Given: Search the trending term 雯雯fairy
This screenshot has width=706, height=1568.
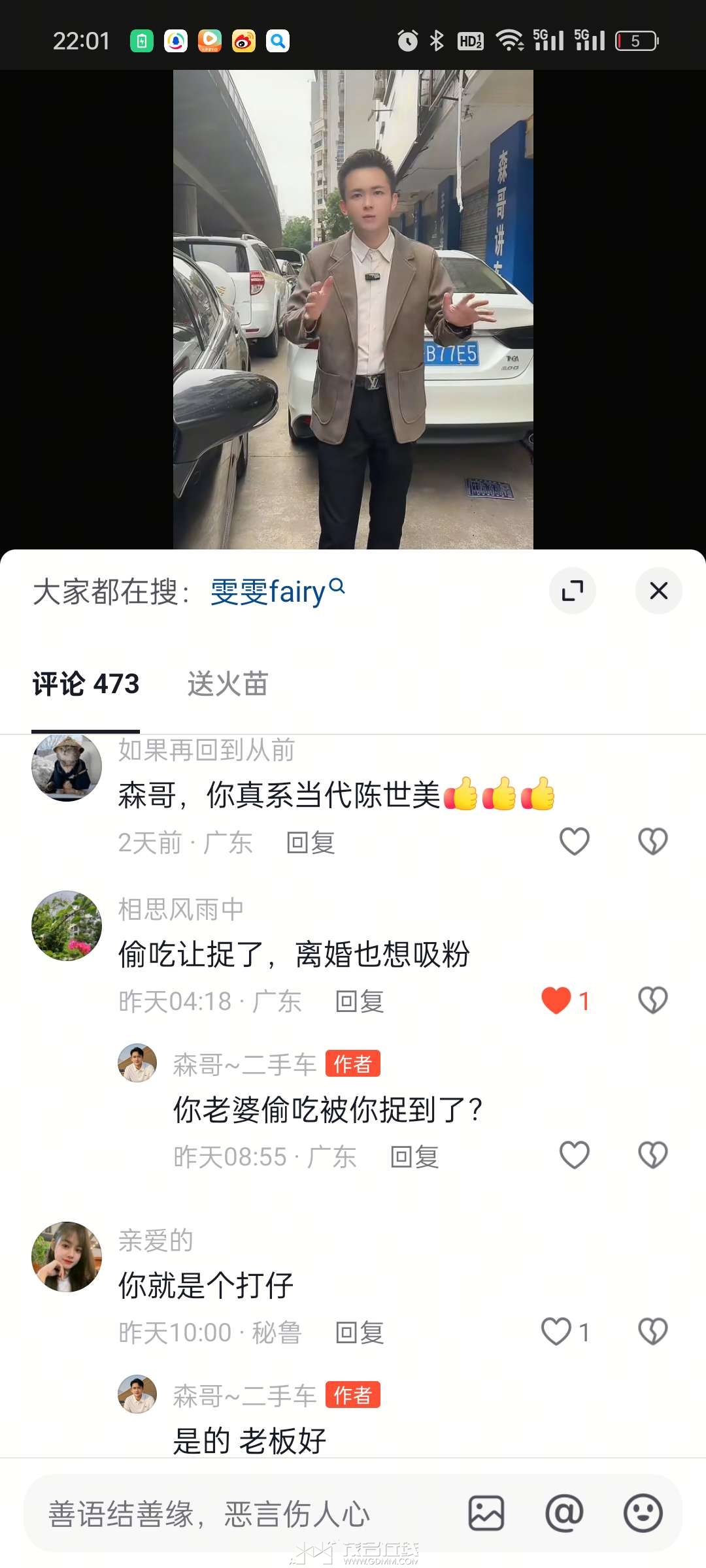Looking at the screenshot, I should (x=277, y=592).
